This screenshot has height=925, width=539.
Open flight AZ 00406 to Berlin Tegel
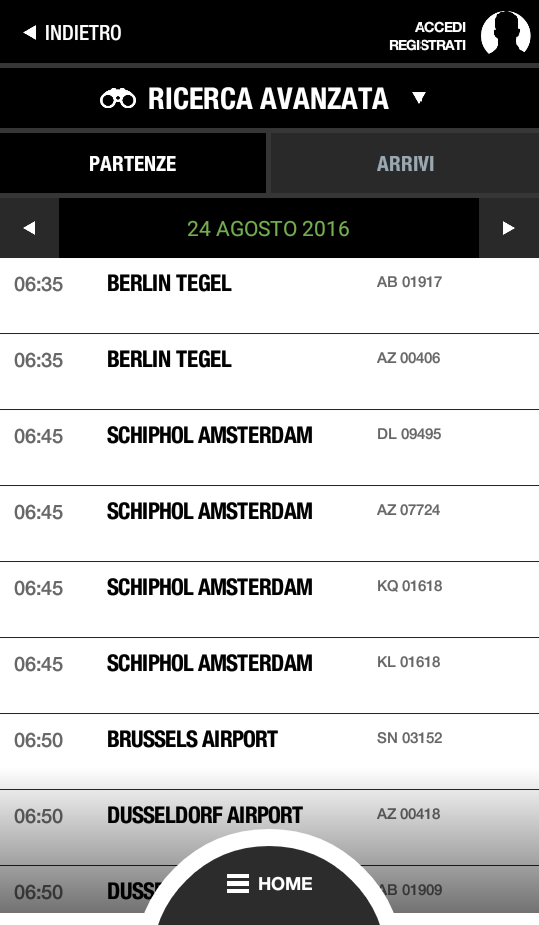click(270, 372)
